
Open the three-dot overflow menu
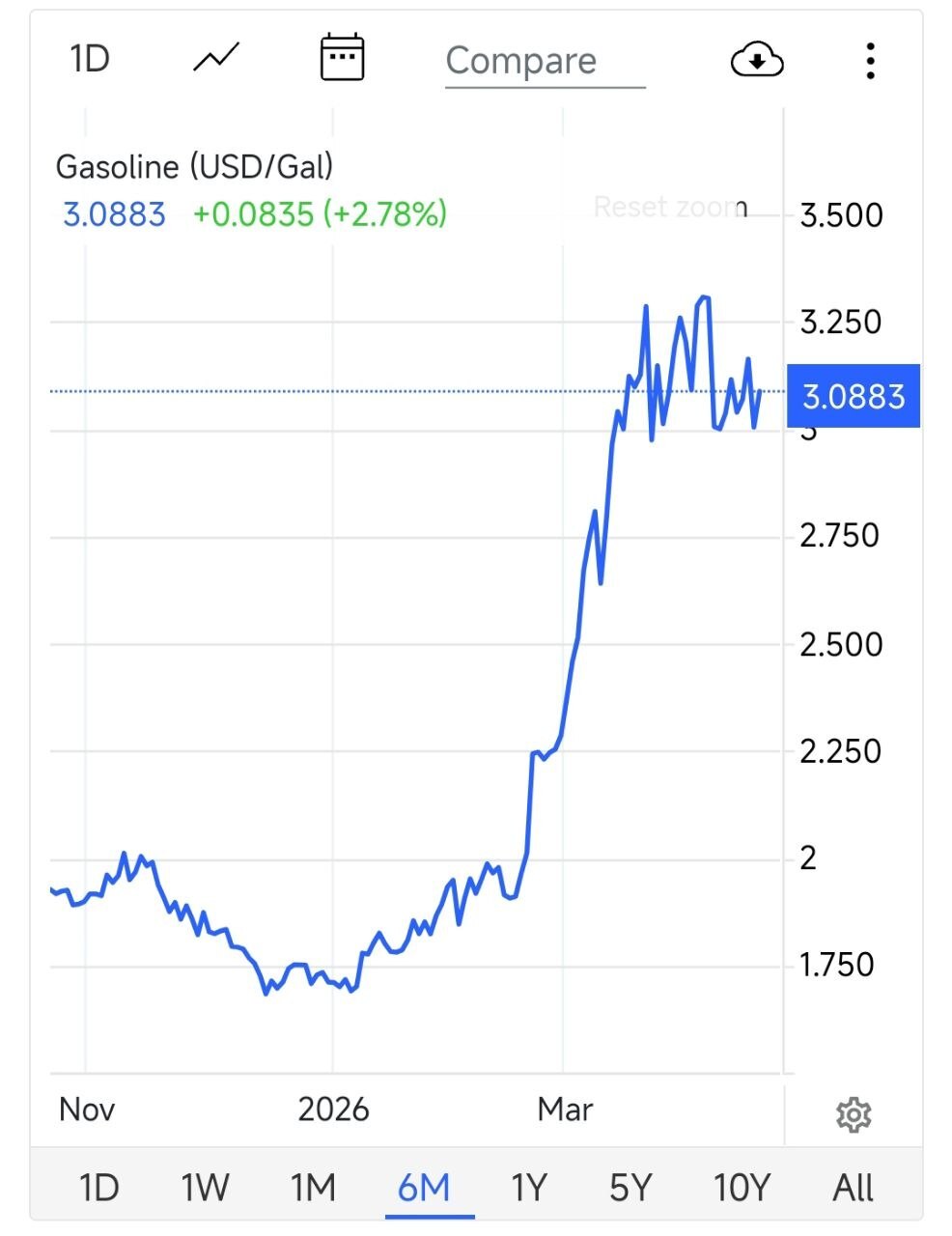click(x=871, y=61)
